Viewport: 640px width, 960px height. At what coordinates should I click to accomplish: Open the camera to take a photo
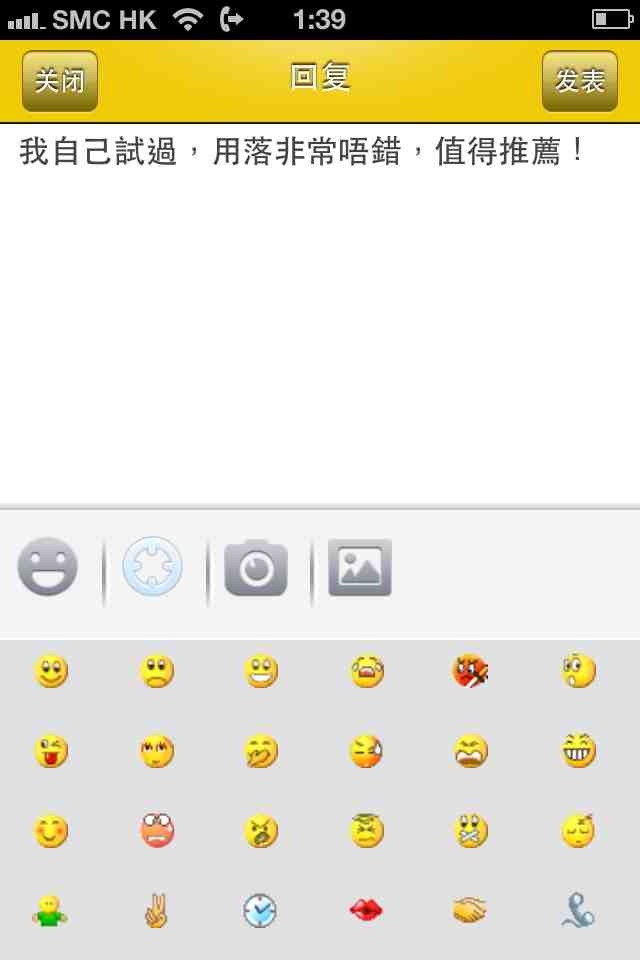(256, 568)
